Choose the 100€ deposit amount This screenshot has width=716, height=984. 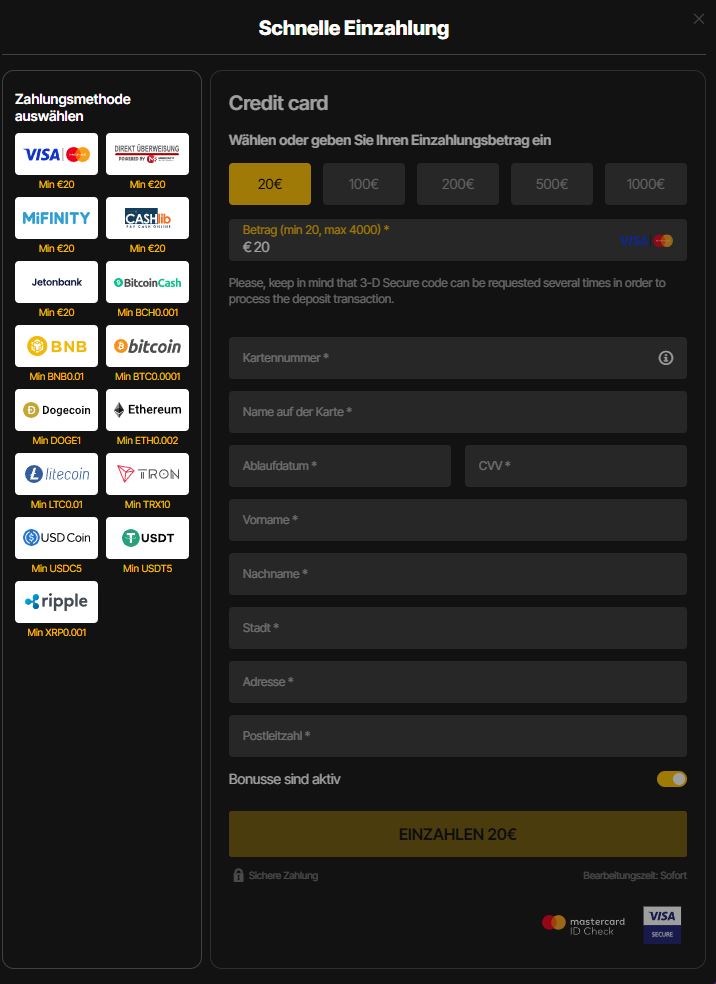pyautogui.click(x=364, y=184)
